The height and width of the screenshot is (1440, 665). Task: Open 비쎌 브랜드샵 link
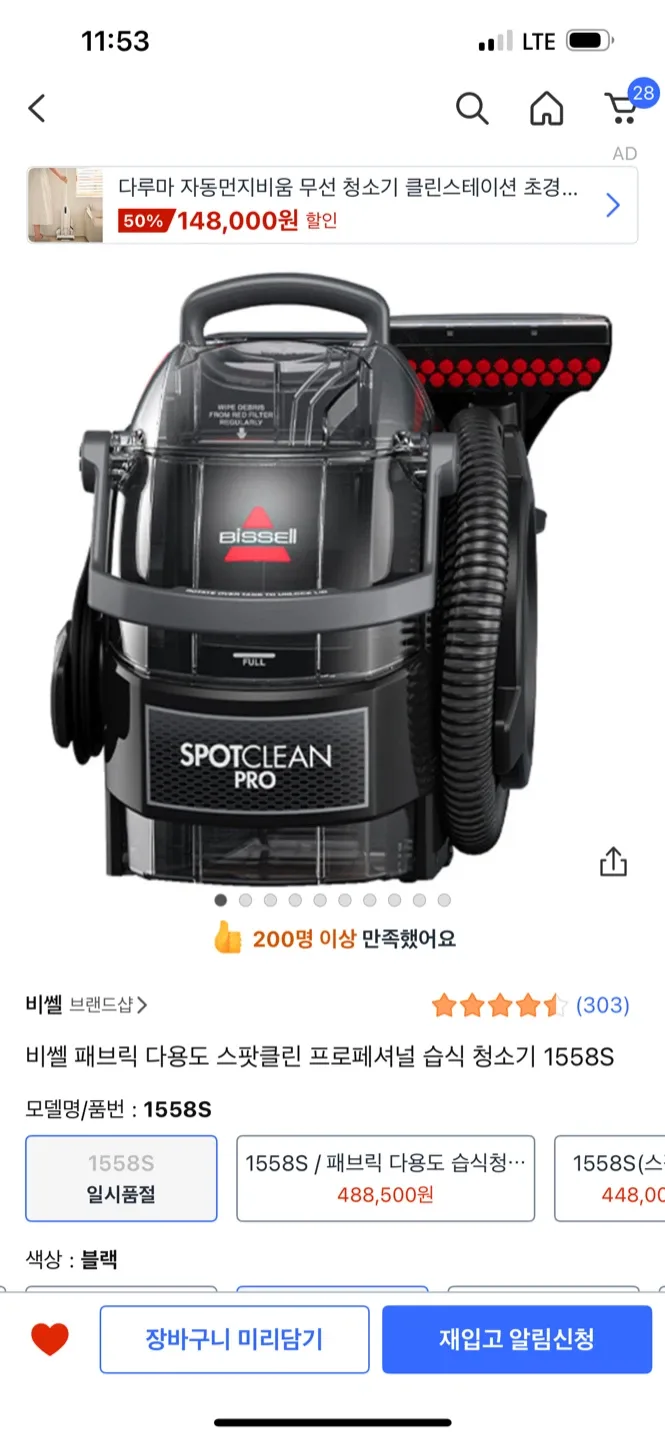click(x=87, y=1005)
